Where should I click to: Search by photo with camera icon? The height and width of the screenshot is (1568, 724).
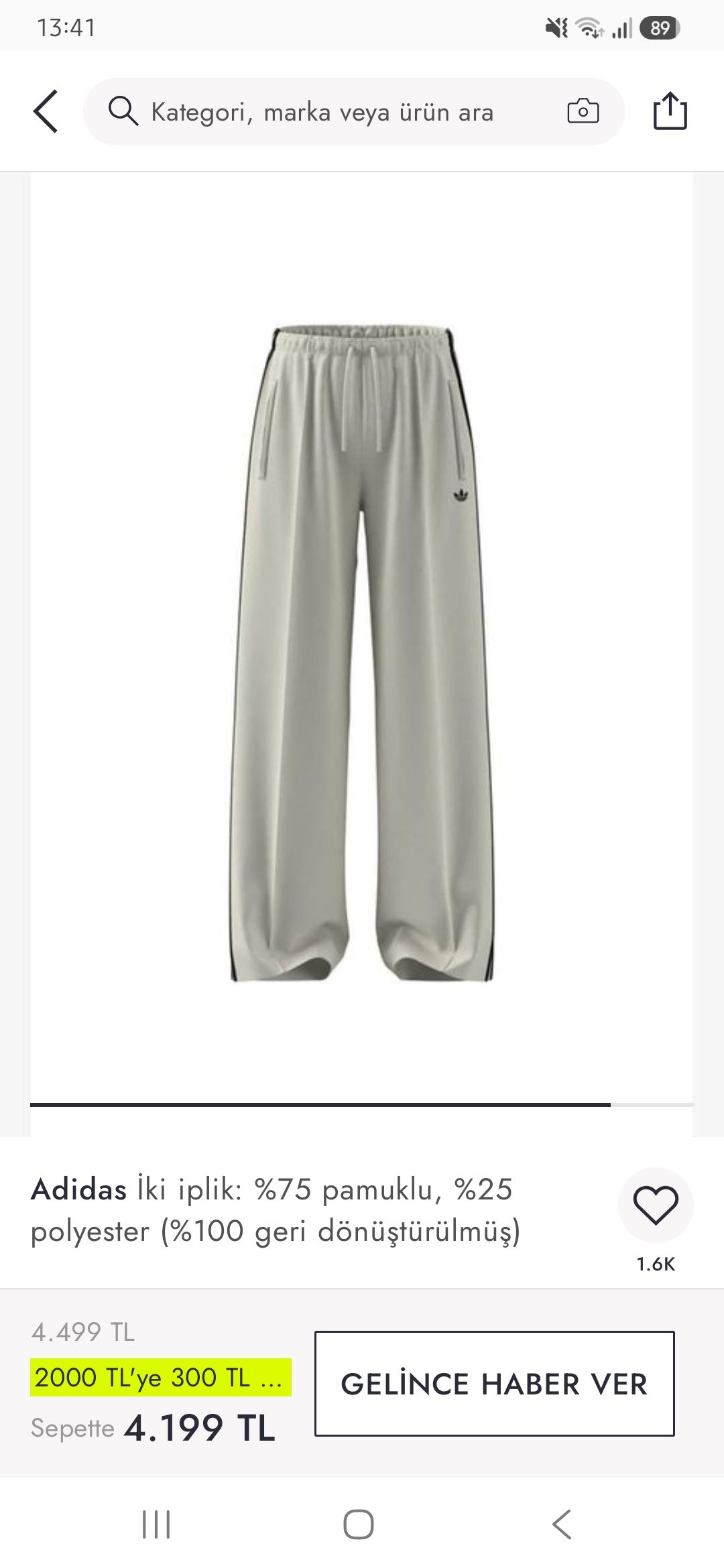(583, 111)
